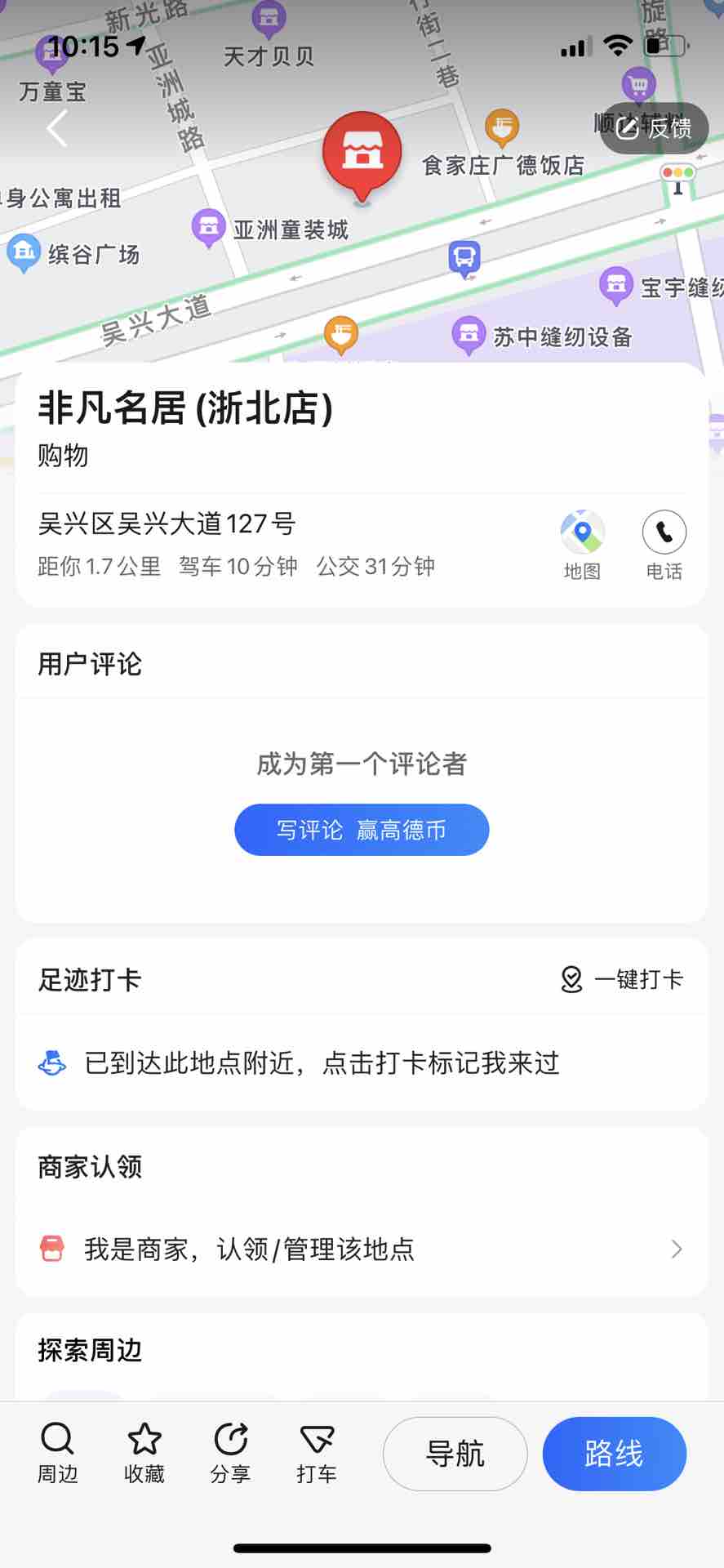Tap the bus stop marker on map
The image size is (724, 1568).
coord(464,258)
